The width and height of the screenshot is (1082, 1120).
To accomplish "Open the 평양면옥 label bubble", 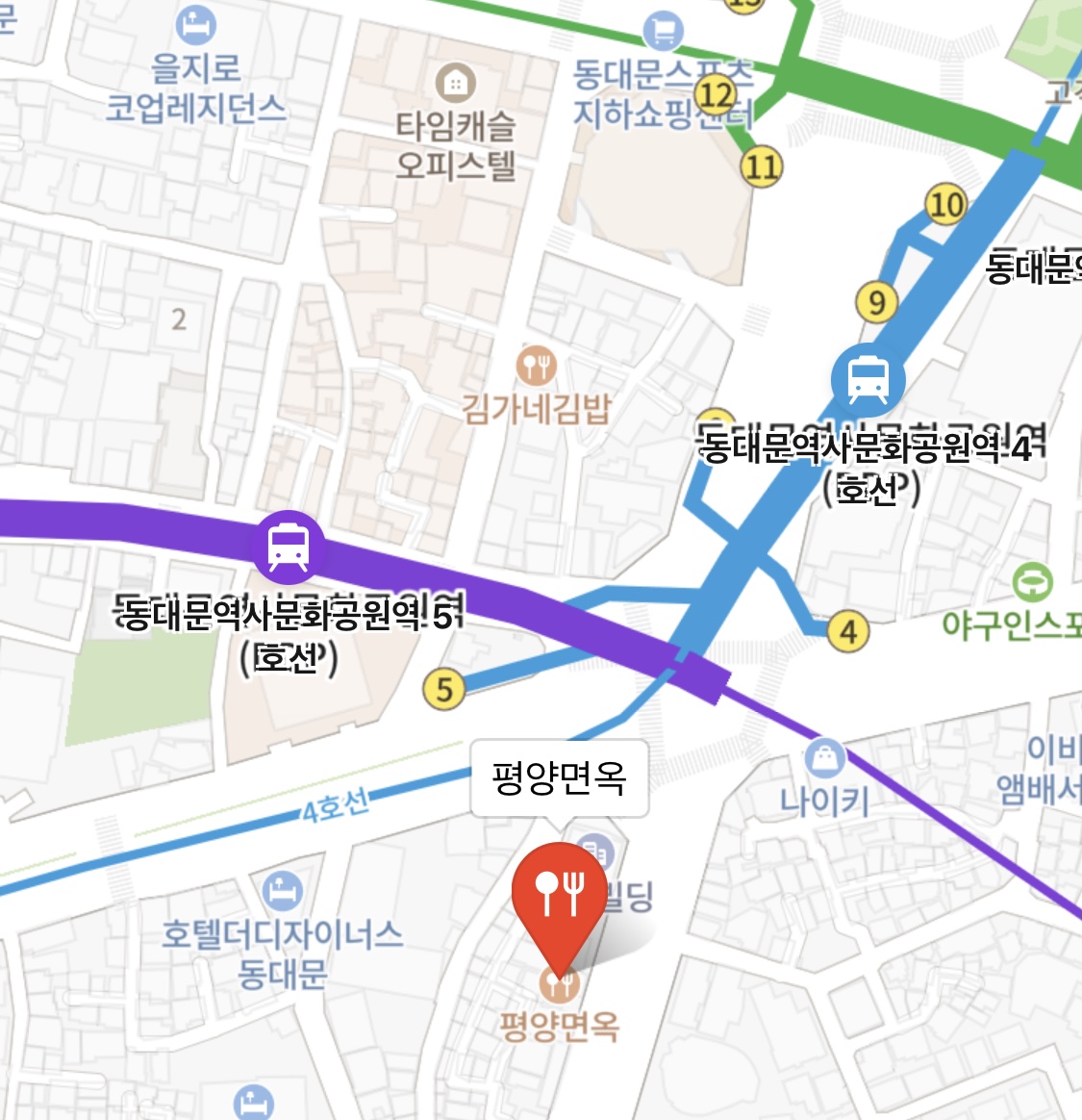I will point(559,777).
